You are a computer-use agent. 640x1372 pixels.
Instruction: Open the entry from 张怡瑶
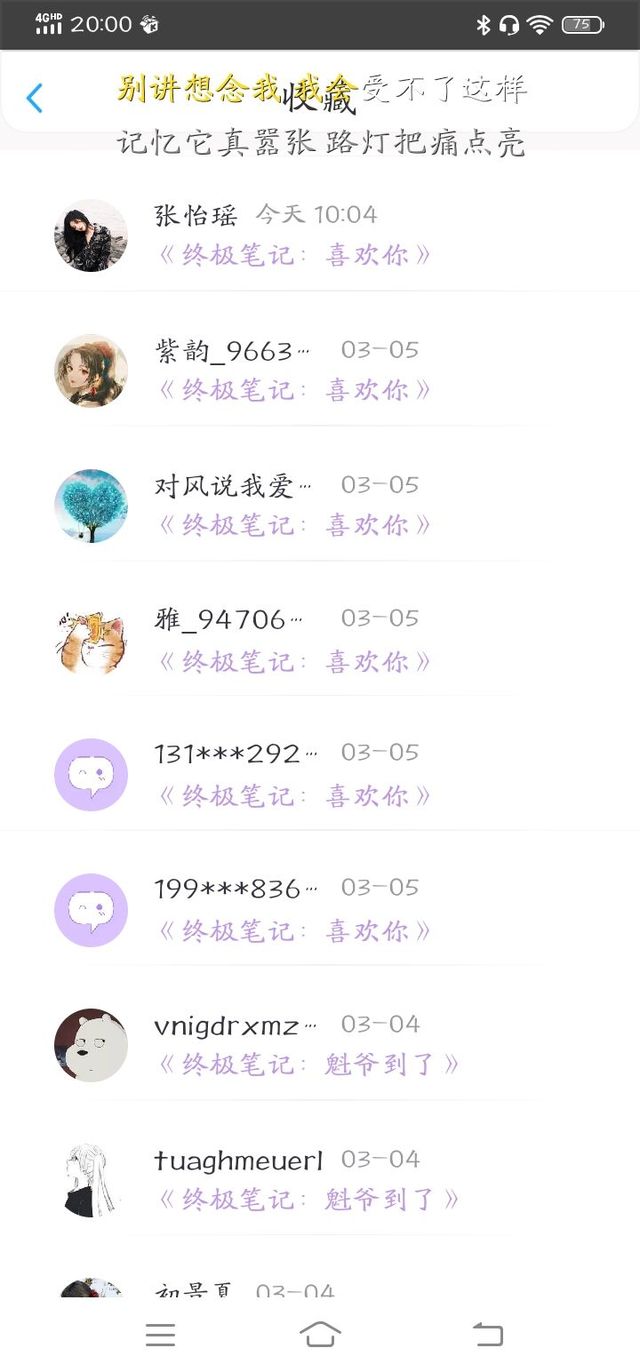[x=320, y=235]
